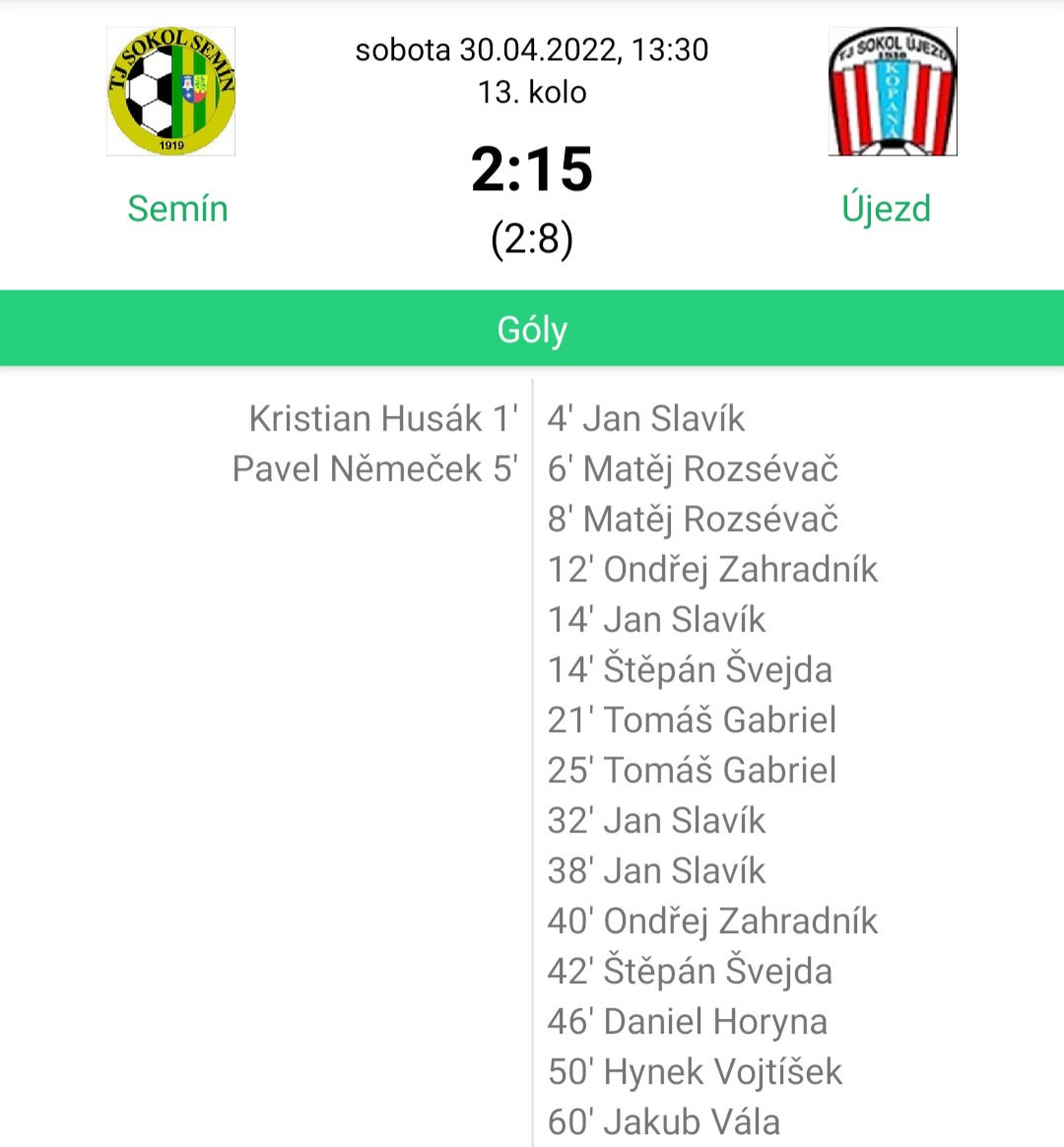Tap the TJ Sokol Semín club crest

171,92
